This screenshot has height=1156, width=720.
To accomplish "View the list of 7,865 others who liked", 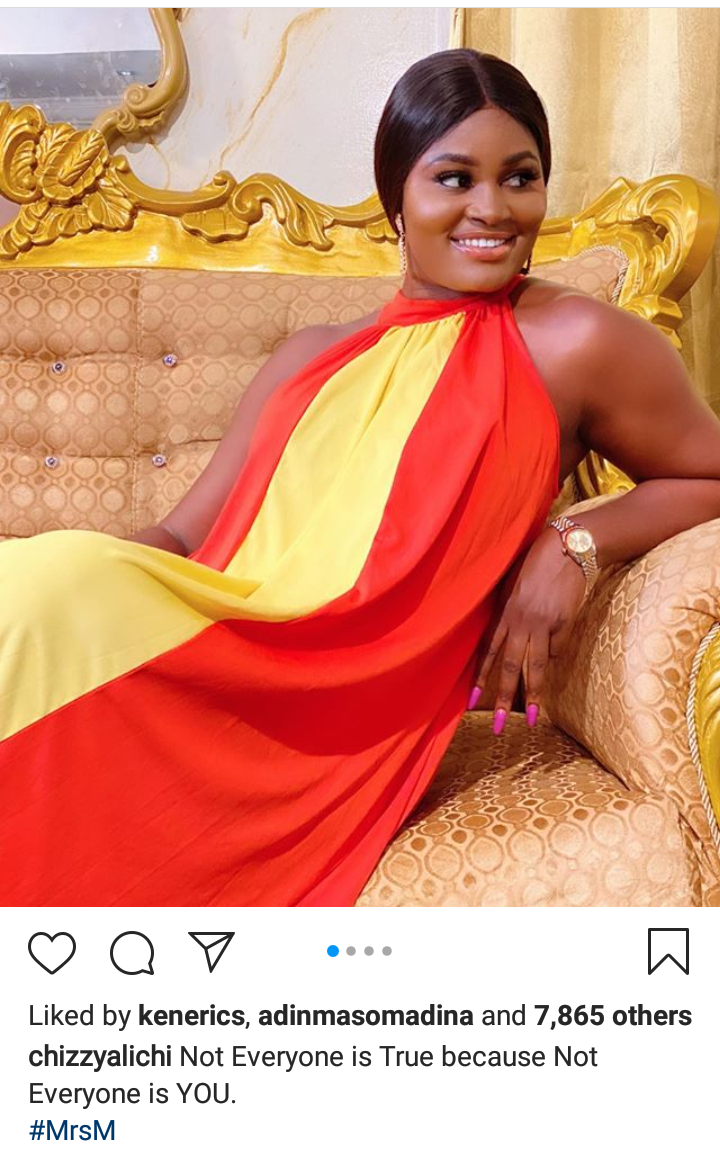I will [612, 1016].
